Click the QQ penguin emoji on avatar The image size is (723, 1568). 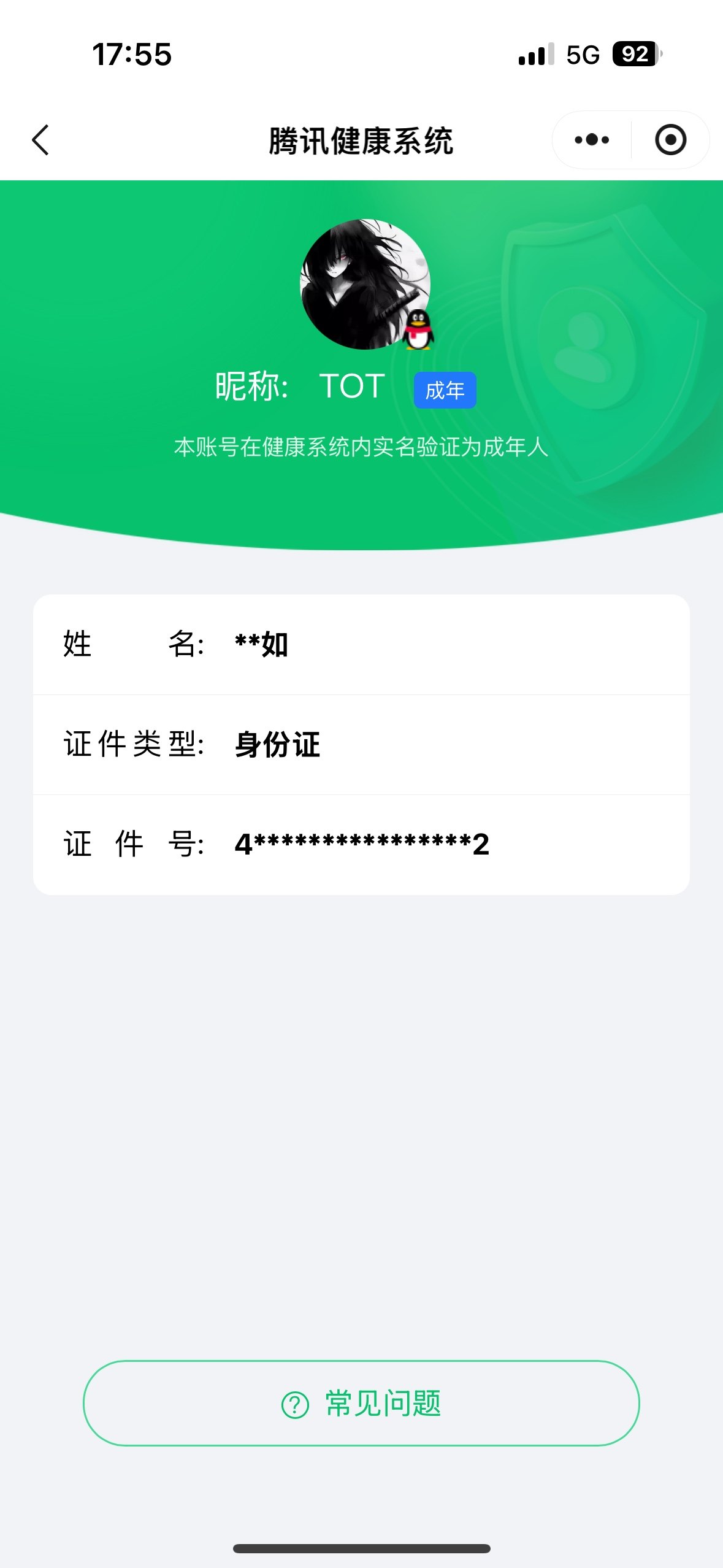point(419,331)
